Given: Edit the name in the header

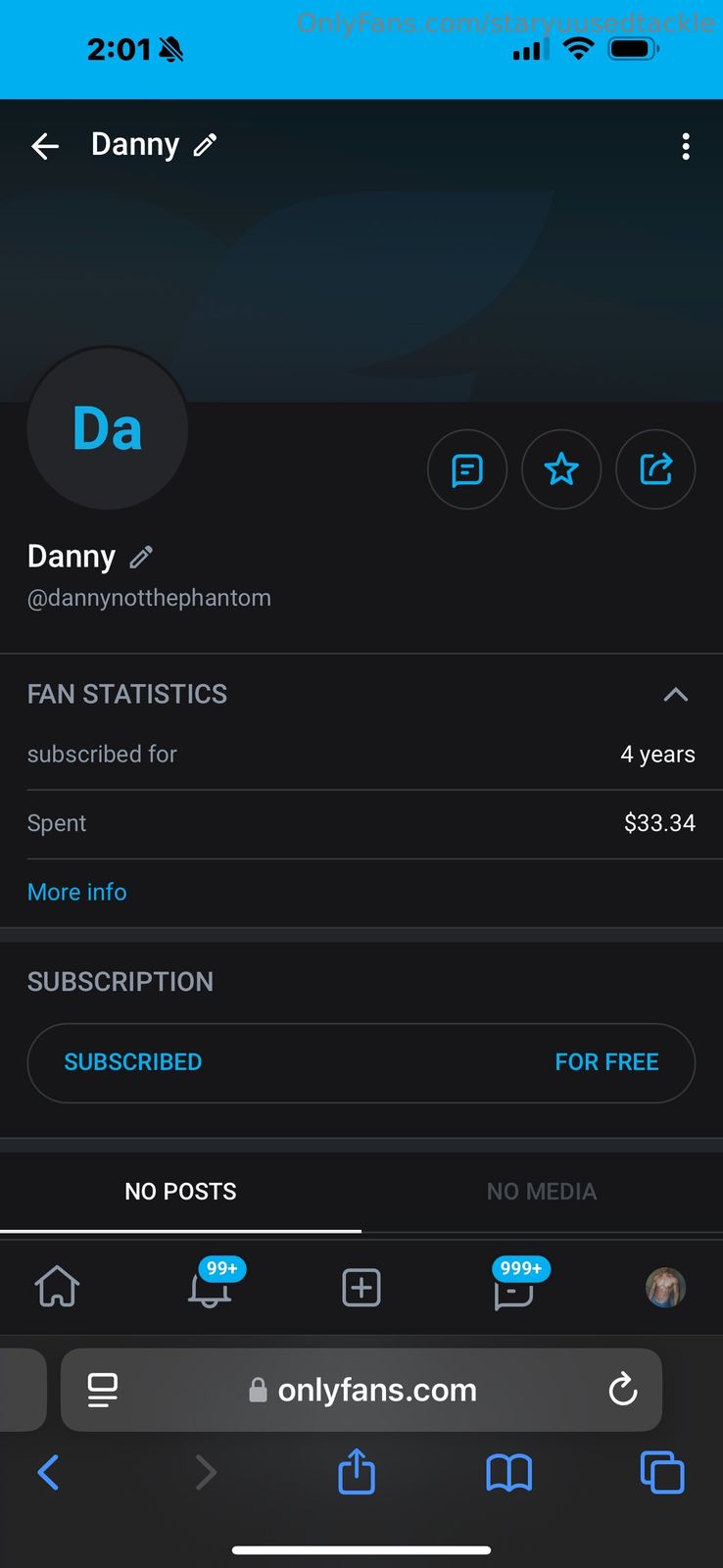Looking at the screenshot, I should (205, 146).
